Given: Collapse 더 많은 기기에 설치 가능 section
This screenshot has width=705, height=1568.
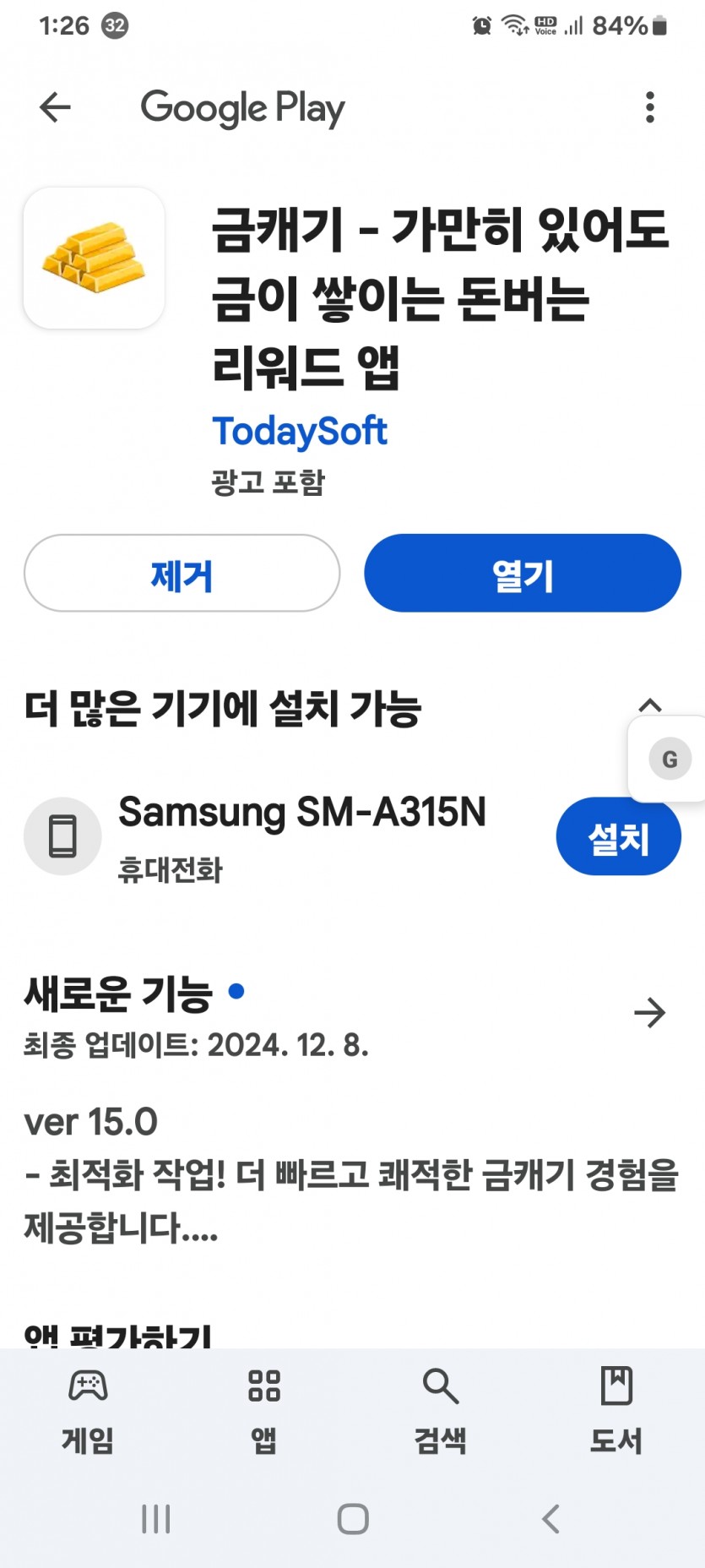Looking at the screenshot, I should 650,705.
